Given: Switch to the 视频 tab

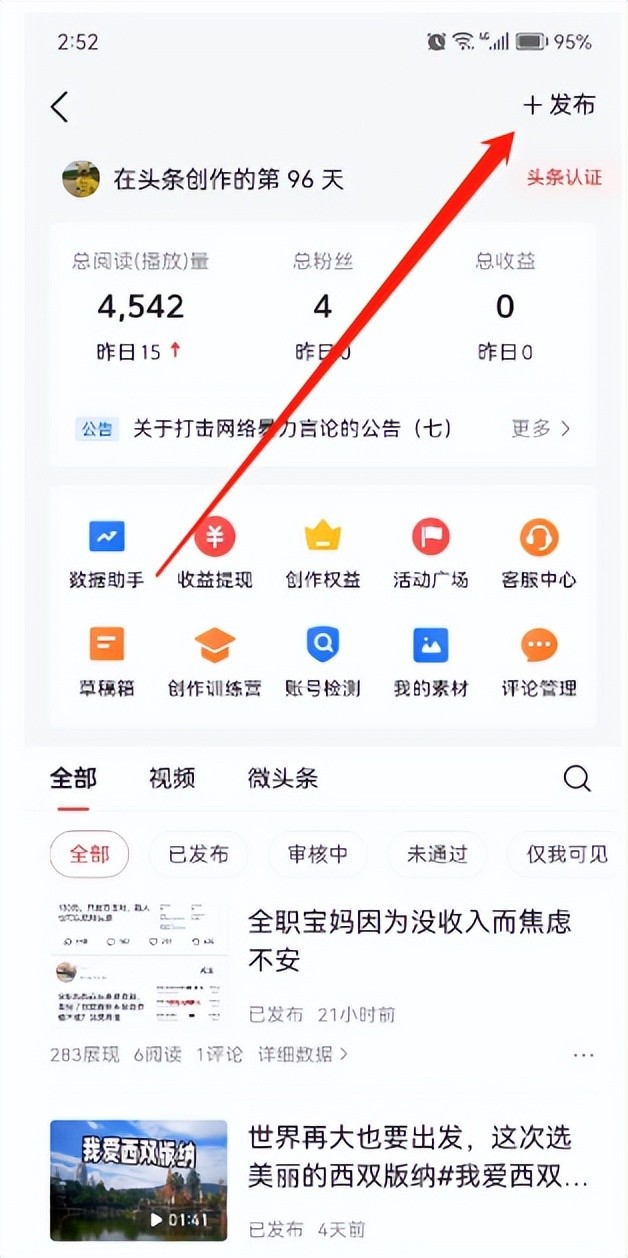Looking at the screenshot, I should pyautogui.click(x=172, y=778).
